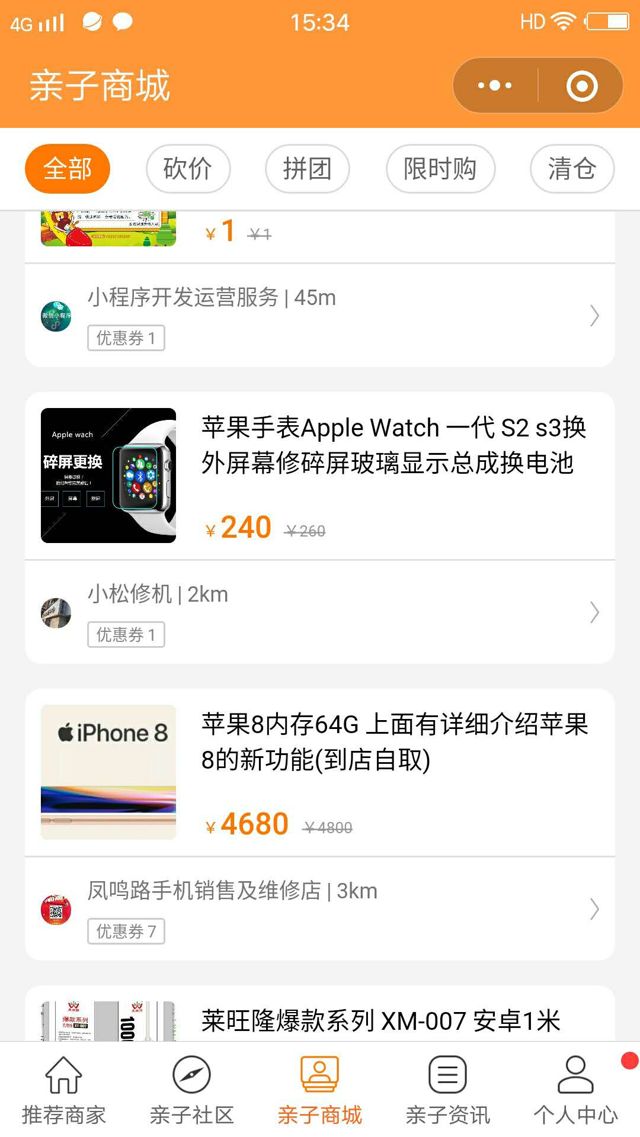The width and height of the screenshot is (640, 1137).
Task: Select the 全部 filter chip
Action: (67, 169)
